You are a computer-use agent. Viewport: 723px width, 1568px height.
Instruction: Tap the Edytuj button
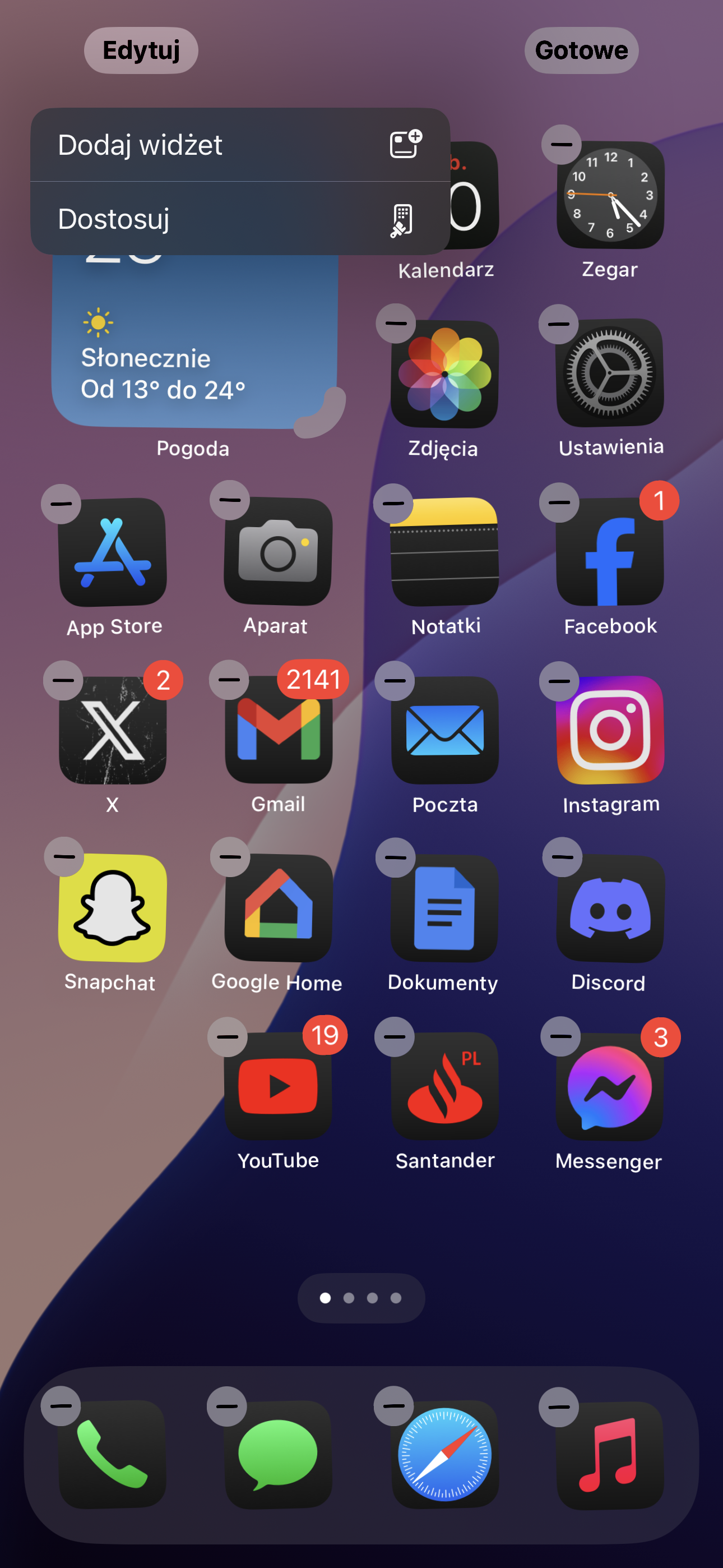[x=141, y=50]
